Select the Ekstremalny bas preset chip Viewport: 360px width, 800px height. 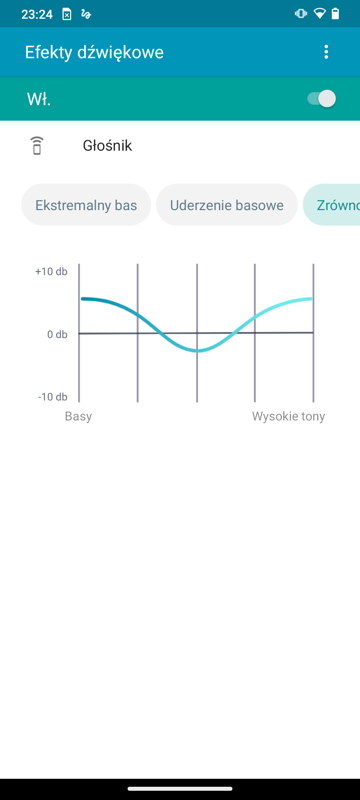tap(86, 205)
